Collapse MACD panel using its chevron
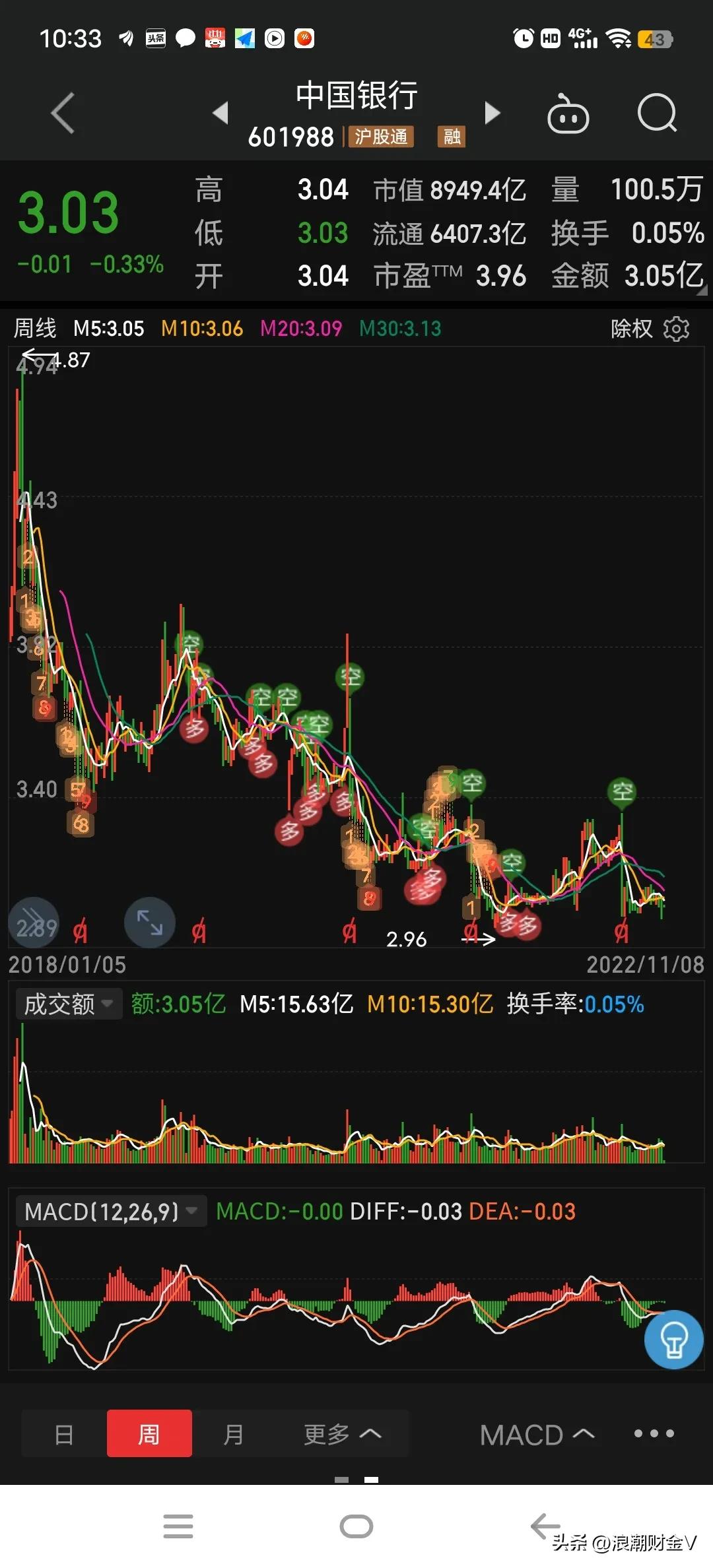Screen dimensions: 713x1568 [x=537, y=1433]
